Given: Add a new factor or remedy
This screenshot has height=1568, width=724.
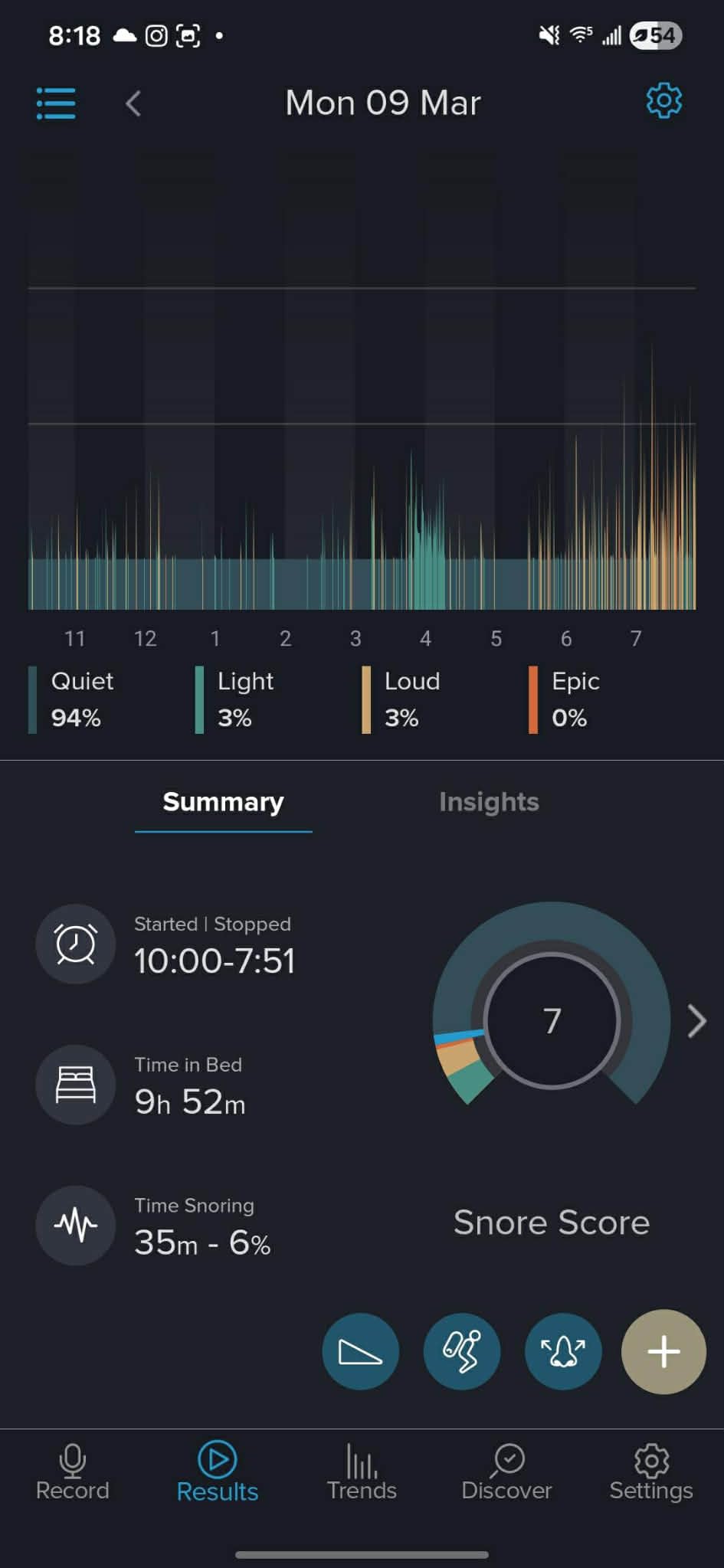Looking at the screenshot, I should [663, 1352].
